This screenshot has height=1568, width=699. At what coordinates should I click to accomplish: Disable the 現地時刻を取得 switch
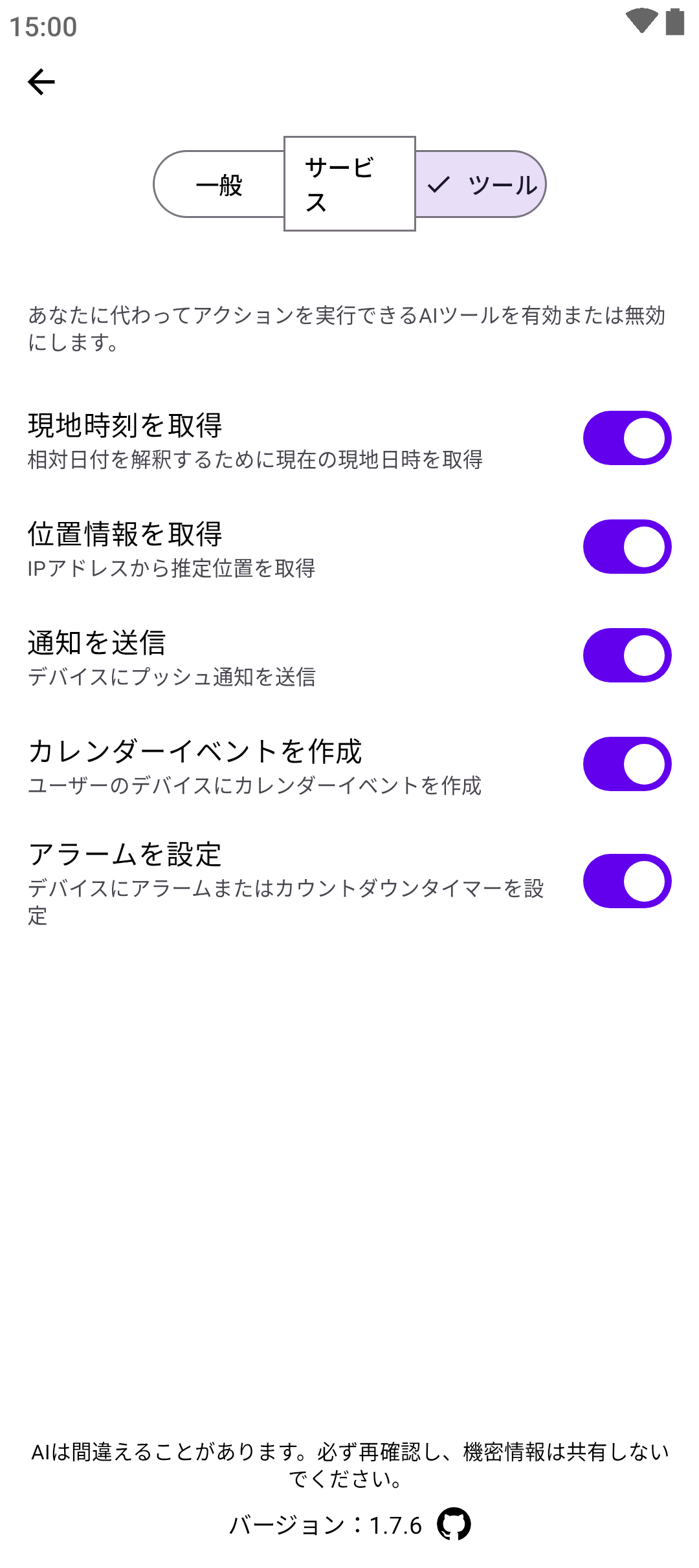(627, 438)
